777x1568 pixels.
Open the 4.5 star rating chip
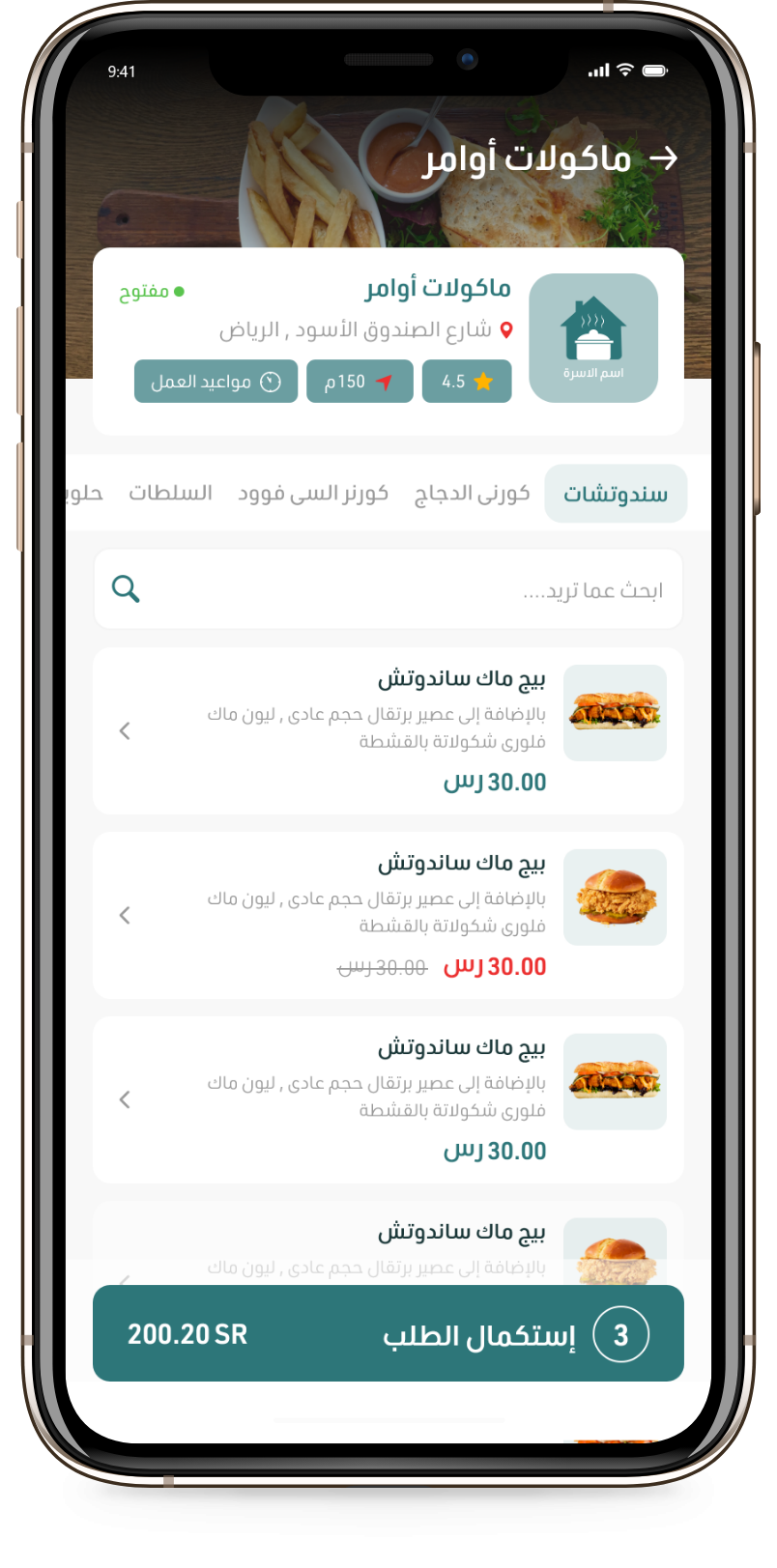click(467, 382)
